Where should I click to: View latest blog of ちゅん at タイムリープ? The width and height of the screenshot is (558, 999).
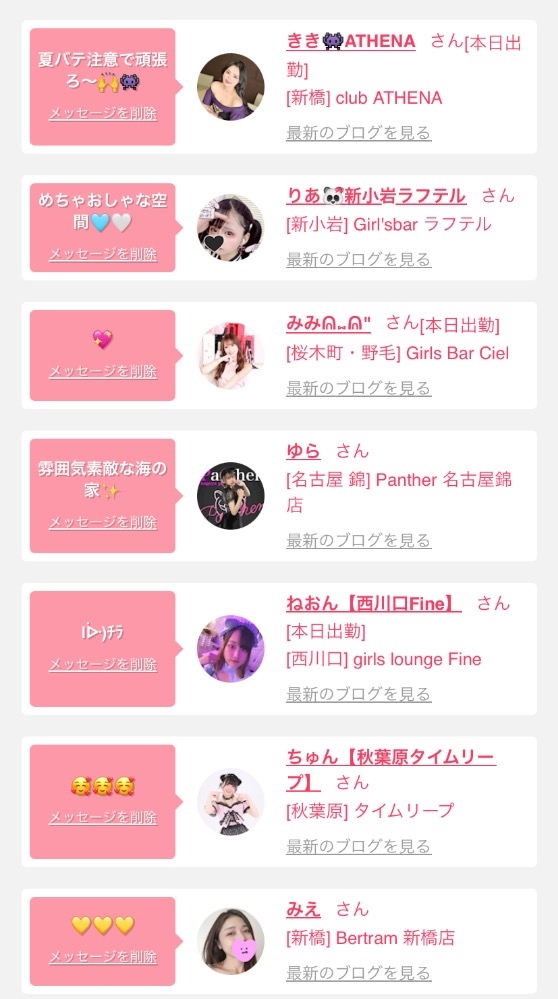(359, 847)
